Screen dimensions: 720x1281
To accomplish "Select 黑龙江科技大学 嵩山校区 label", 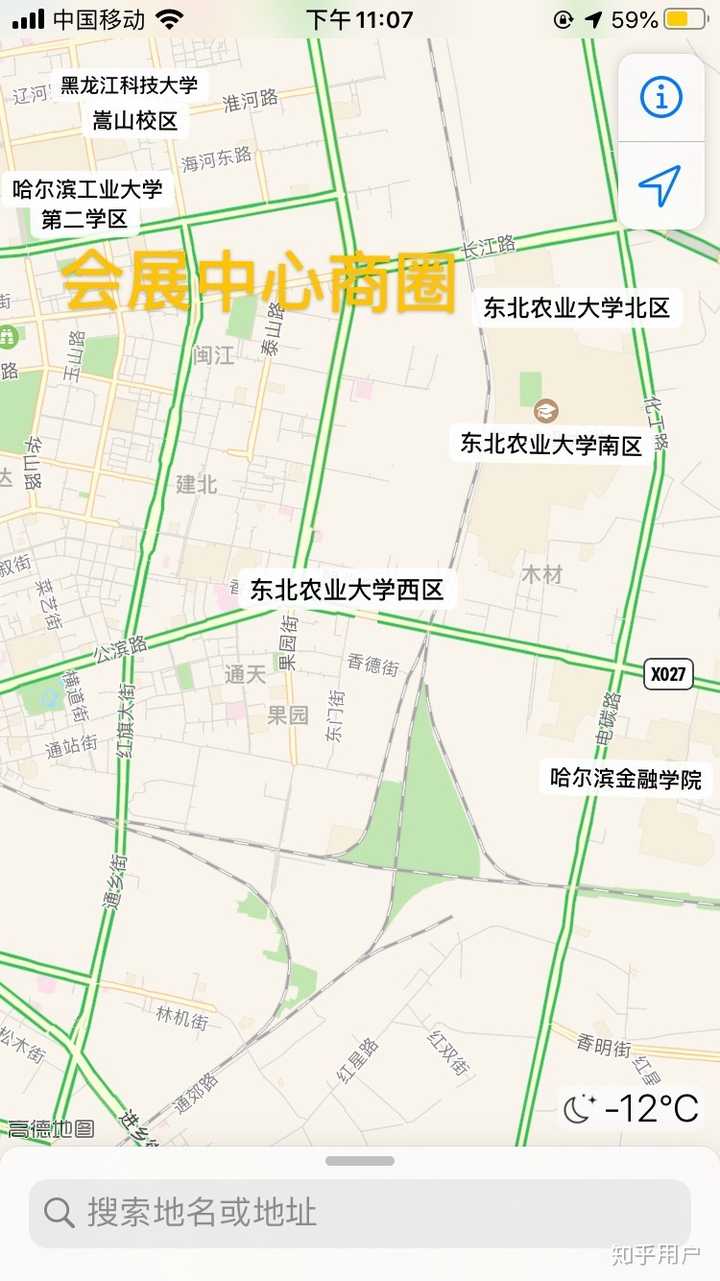I will (x=130, y=103).
